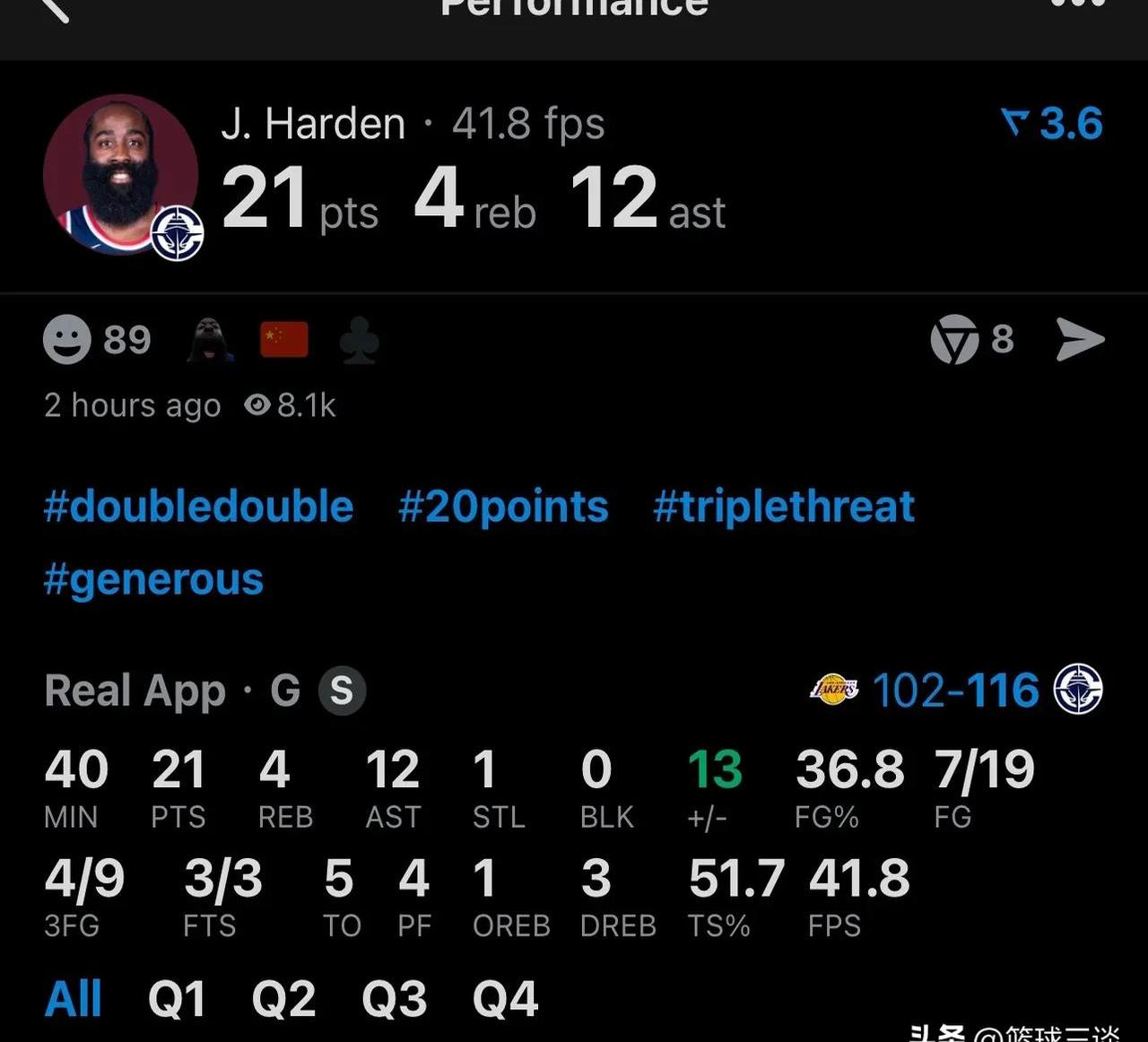Open the #triplethreat hashtag
Image resolution: width=1148 pixels, height=1042 pixels.
pos(783,507)
